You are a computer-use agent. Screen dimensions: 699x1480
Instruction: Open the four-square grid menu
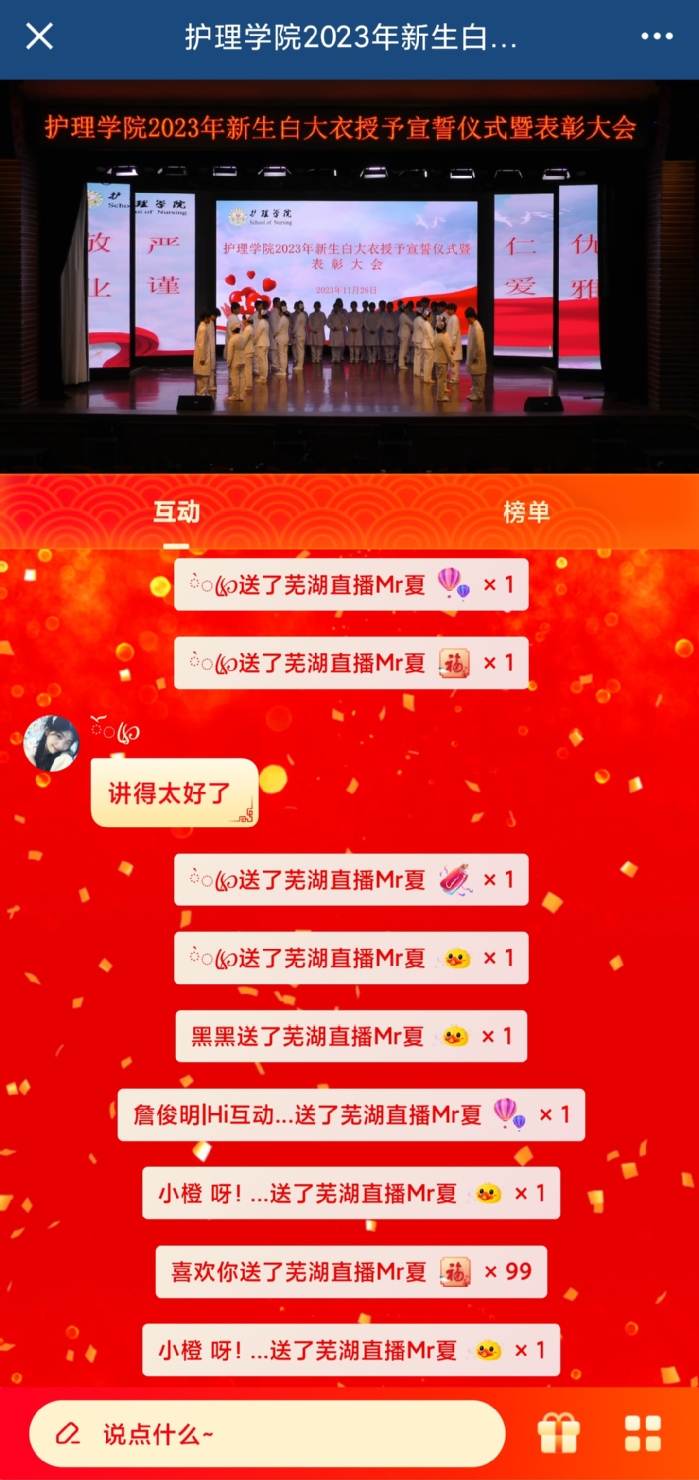pos(642,1434)
